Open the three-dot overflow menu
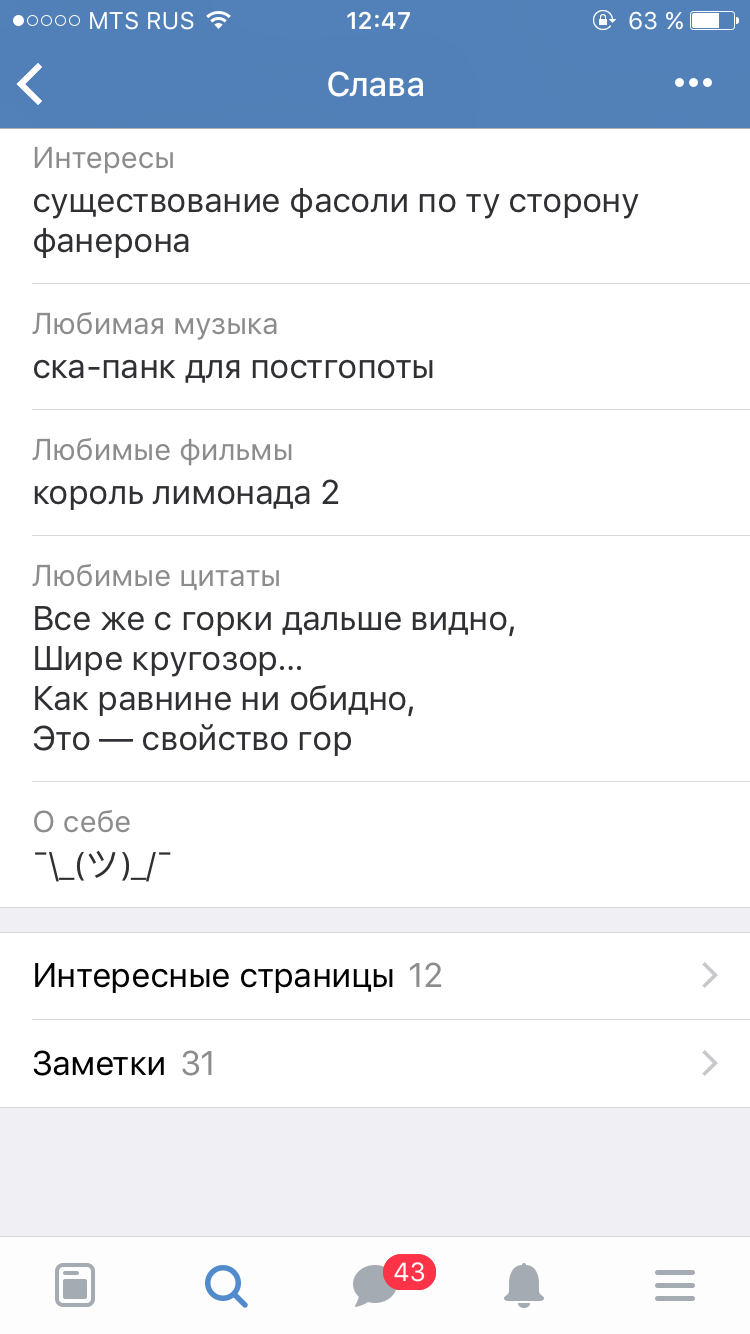Image resolution: width=750 pixels, height=1334 pixels. pyautogui.click(x=693, y=84)
